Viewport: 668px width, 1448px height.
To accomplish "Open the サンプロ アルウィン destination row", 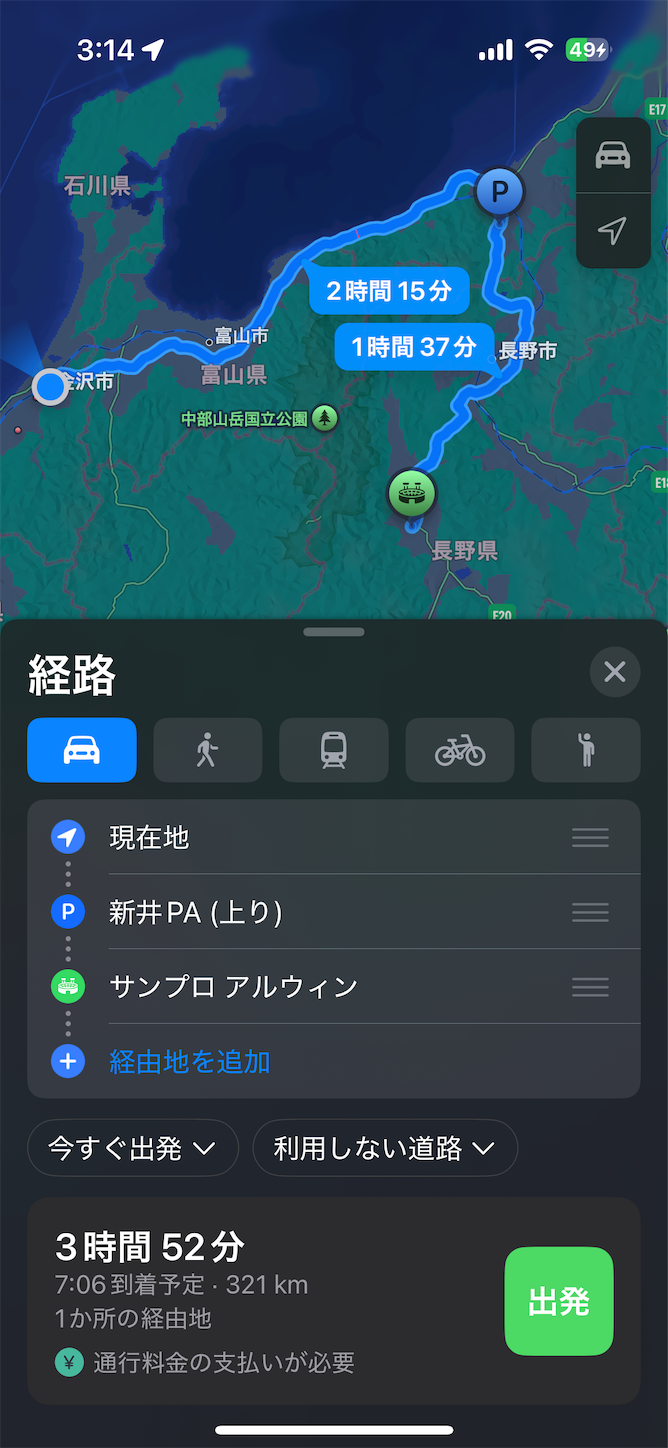I will [x=334, y=987].
